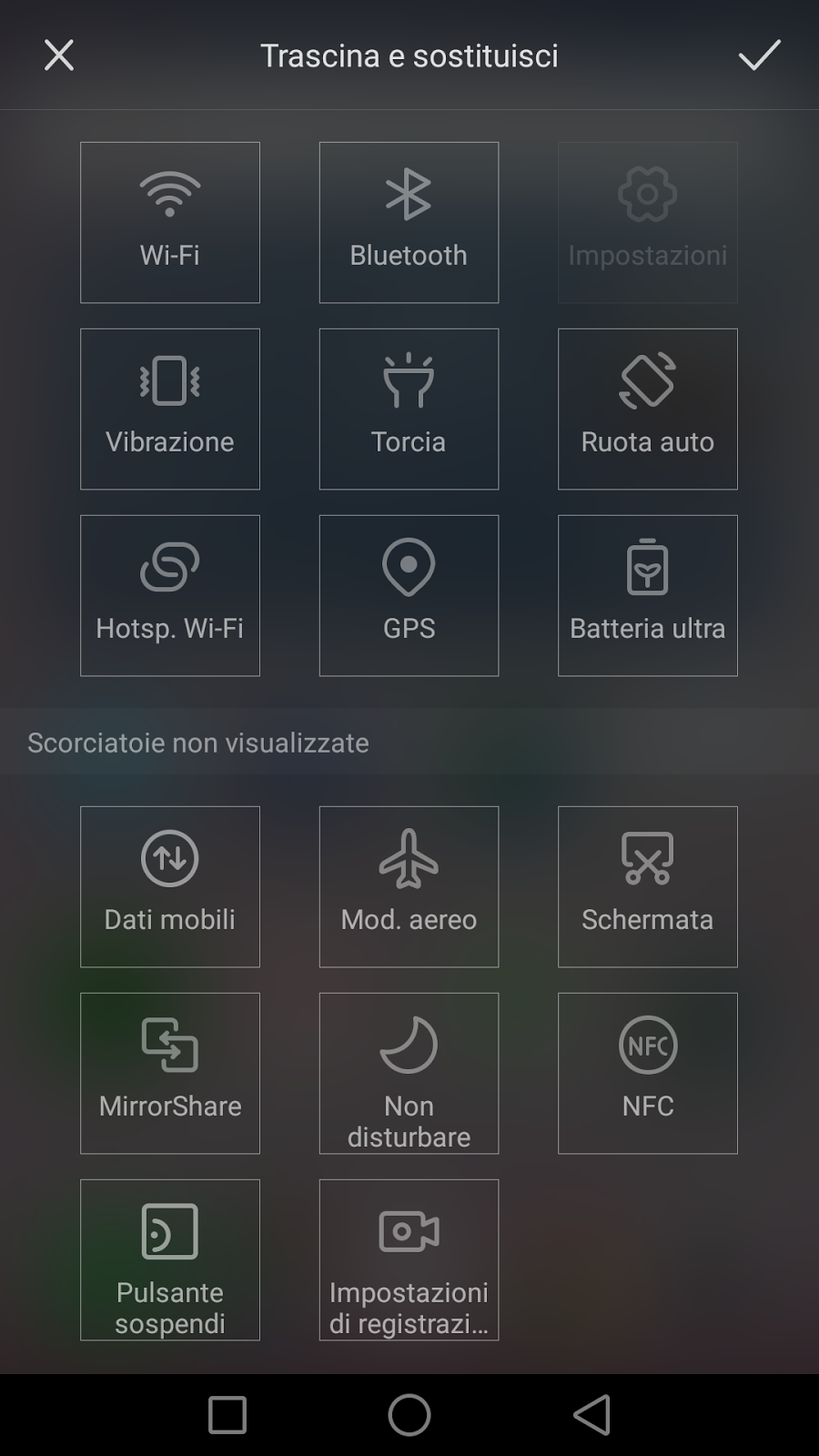Tap the home circle button

[408, 1415]
